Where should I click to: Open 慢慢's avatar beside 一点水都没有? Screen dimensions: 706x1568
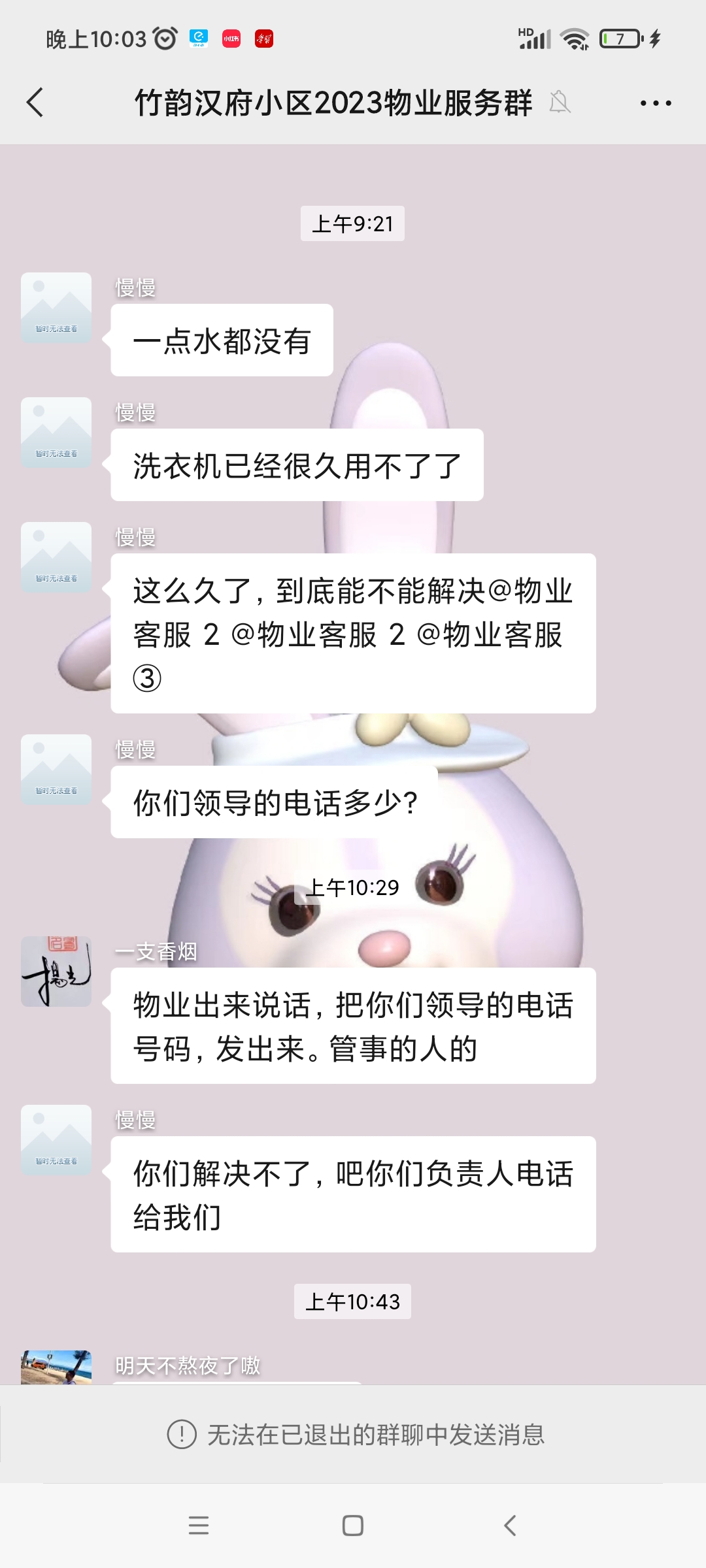point(56,308)
